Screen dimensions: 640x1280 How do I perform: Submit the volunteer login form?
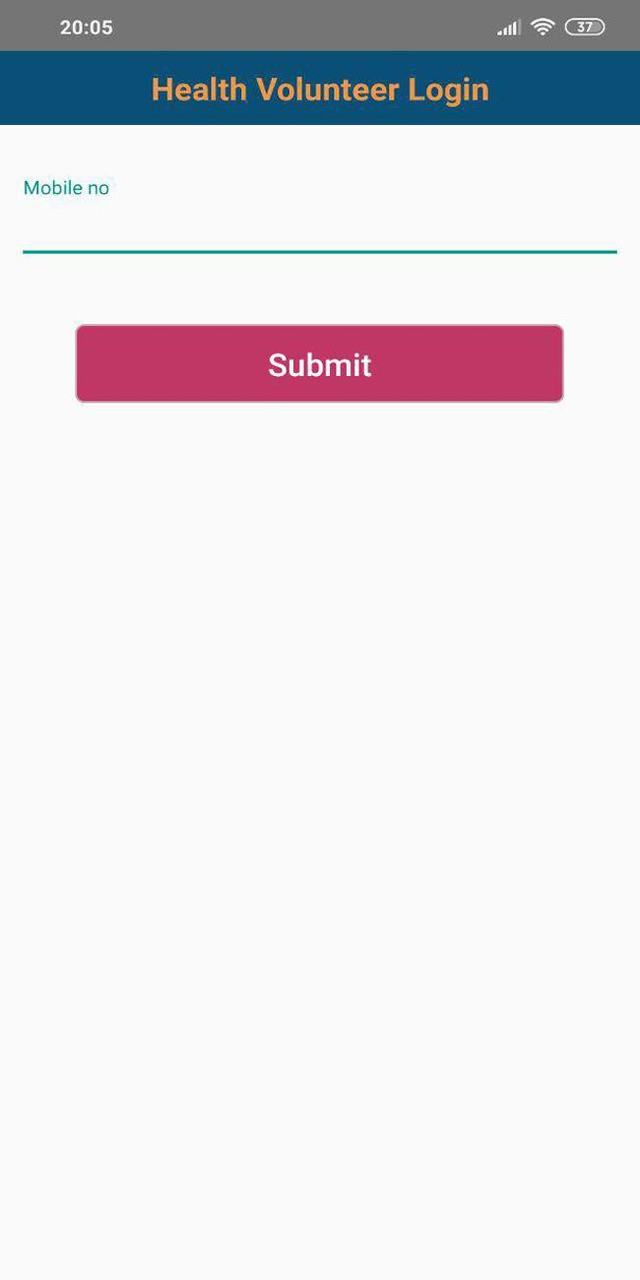(319, 364)
